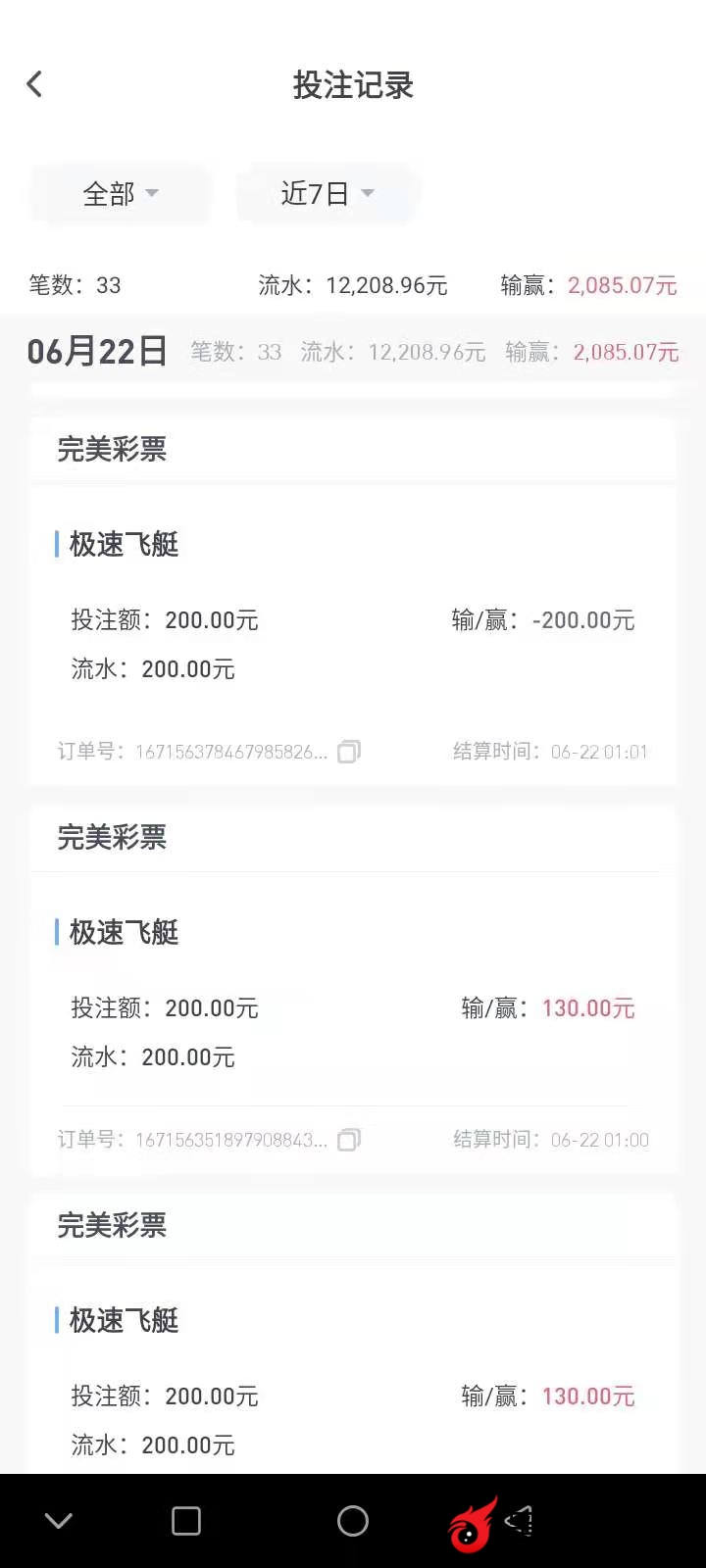Viewport: 706px width, 1568px height.
Task: Expand the 近7日 date range dropdown
Action: (327, 194)
